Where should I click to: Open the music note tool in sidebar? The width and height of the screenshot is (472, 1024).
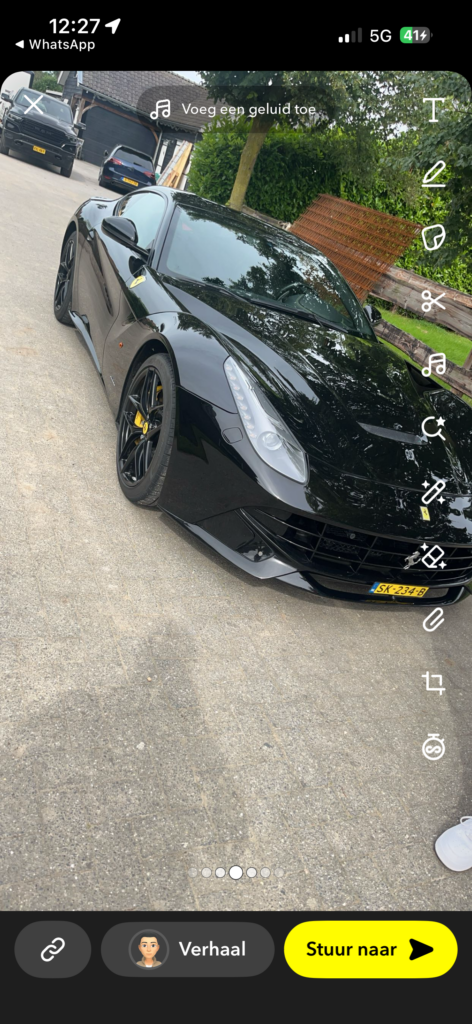pyautogui.click(x=433, y=364)
